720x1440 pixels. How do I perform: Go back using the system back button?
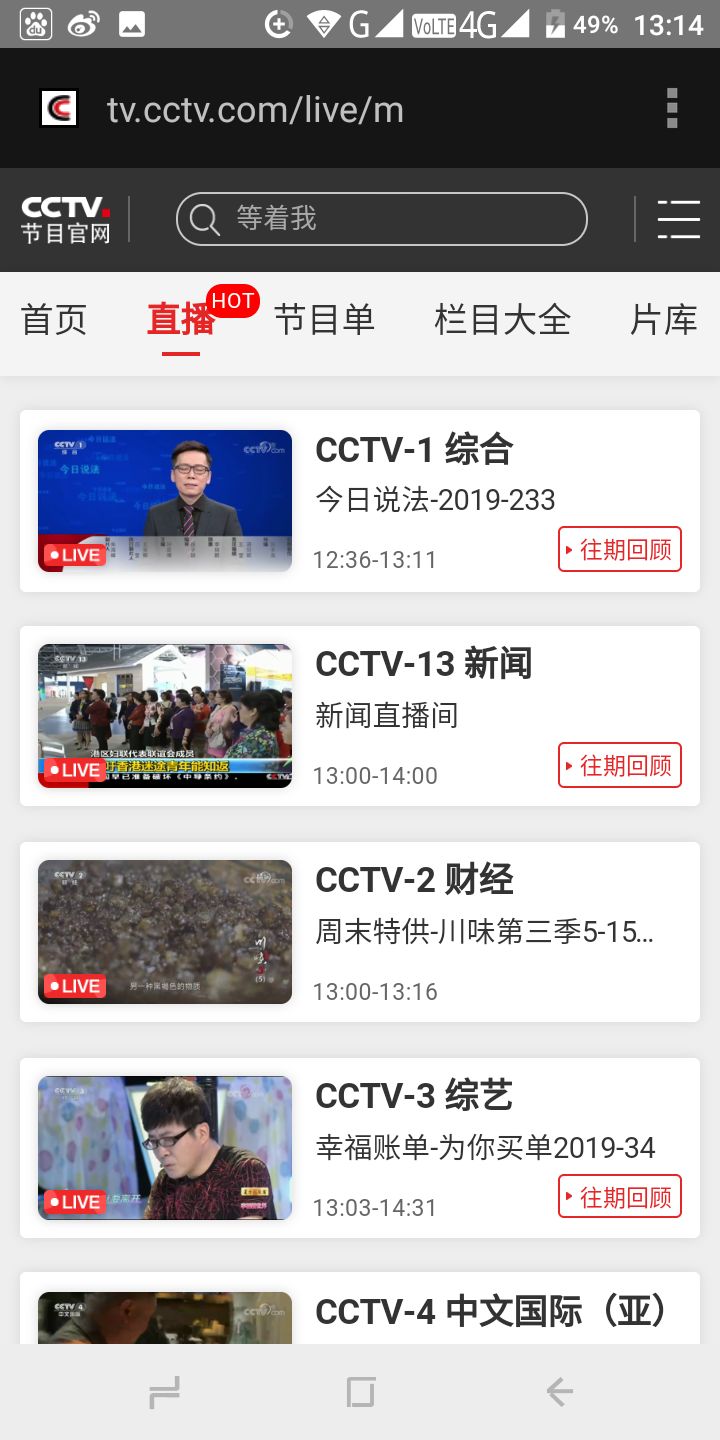[559, 1391]
